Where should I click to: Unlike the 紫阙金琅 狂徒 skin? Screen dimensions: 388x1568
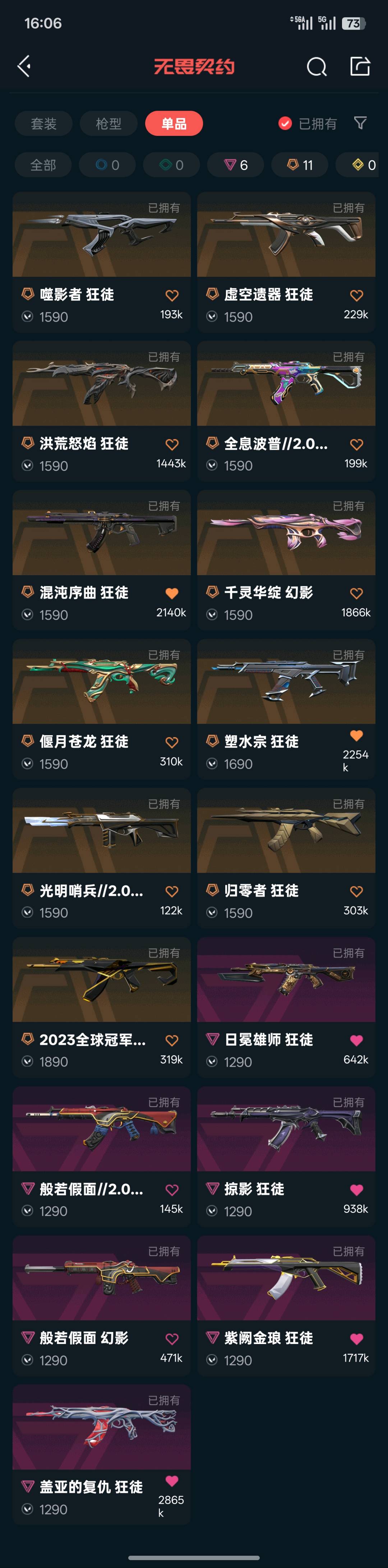[x=356, y=1339]
